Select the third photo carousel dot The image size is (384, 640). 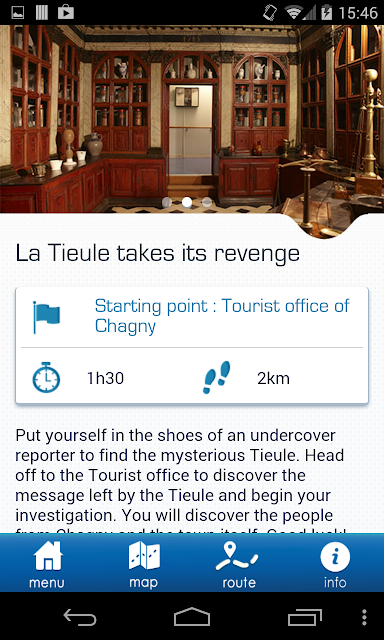(207, 202)
